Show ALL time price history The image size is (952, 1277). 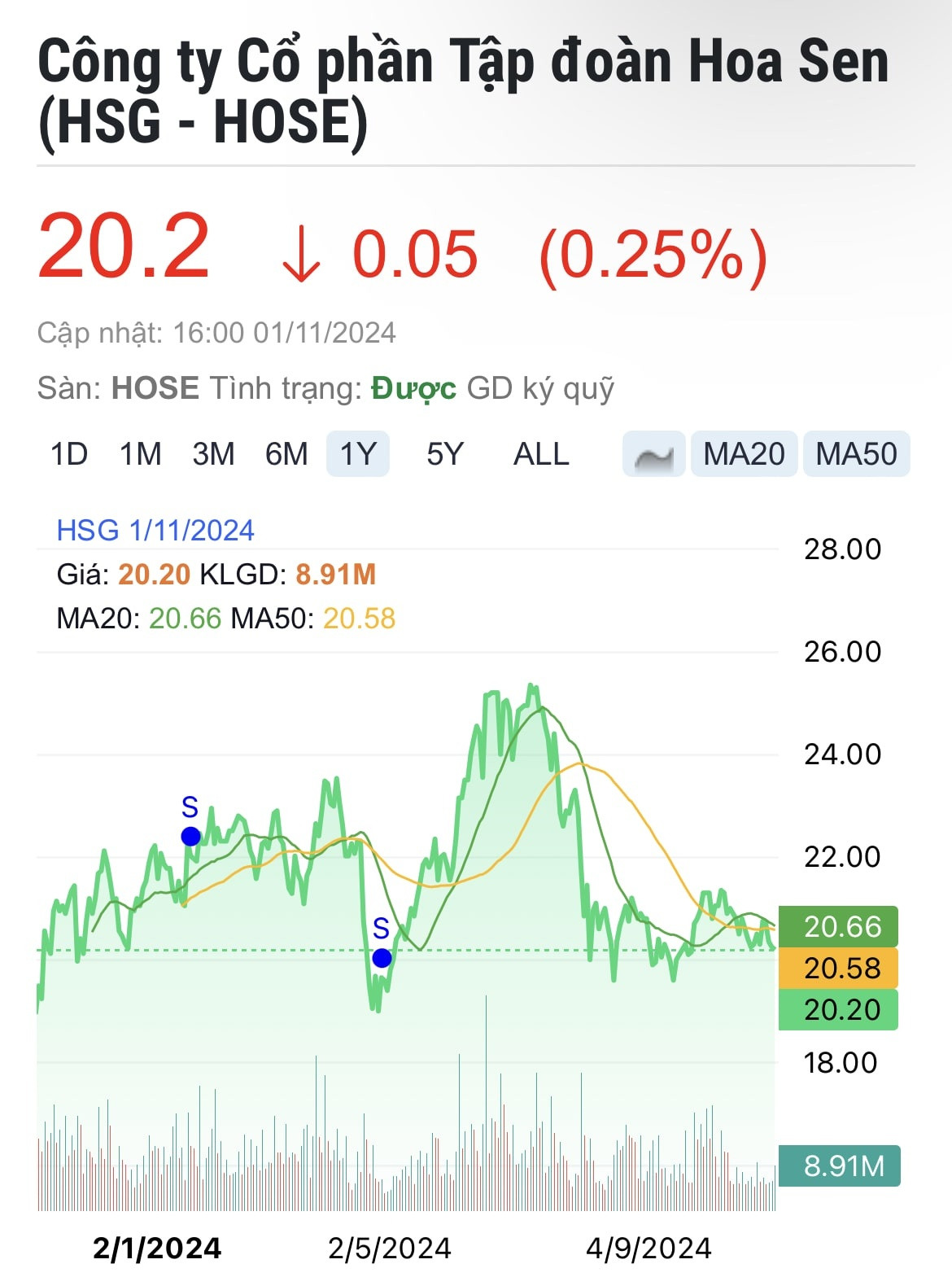point(541,454)
